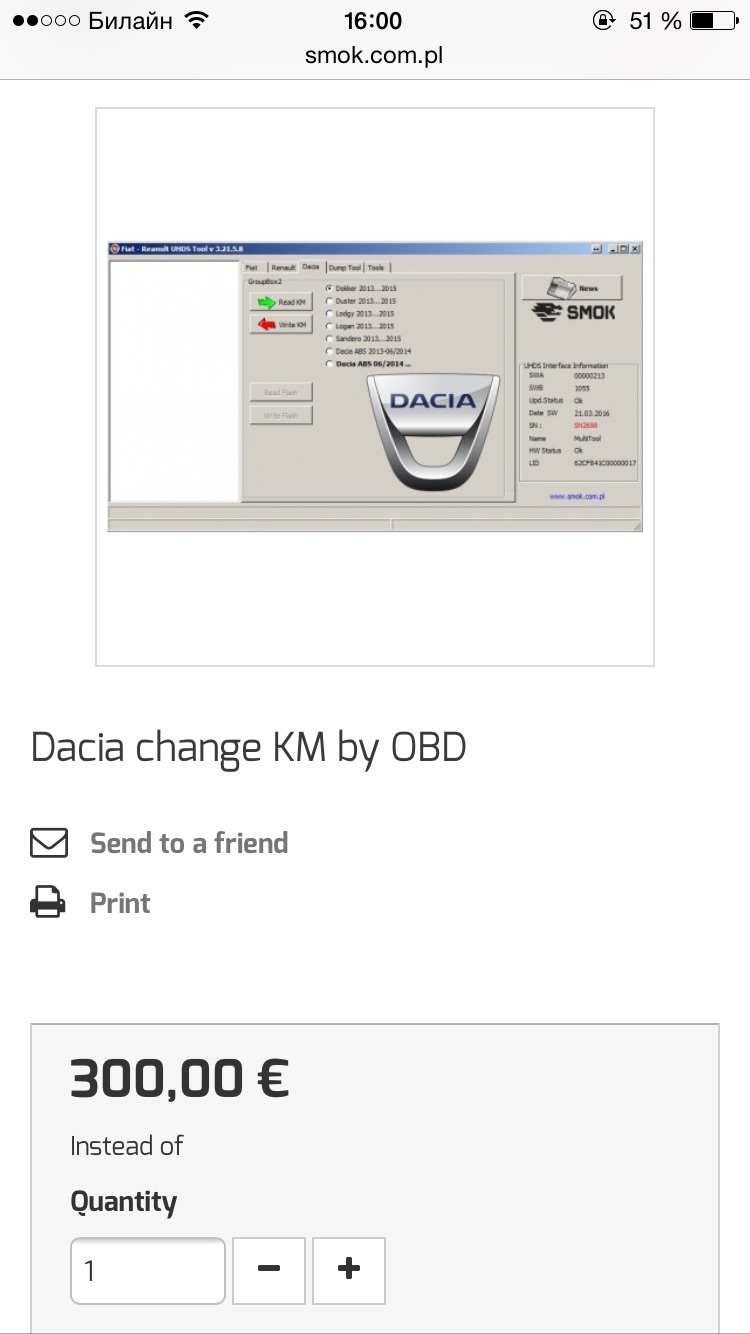This screenshot has width=750, height=1334.
Task: Print this product page
Action: [x=120, y=903]
